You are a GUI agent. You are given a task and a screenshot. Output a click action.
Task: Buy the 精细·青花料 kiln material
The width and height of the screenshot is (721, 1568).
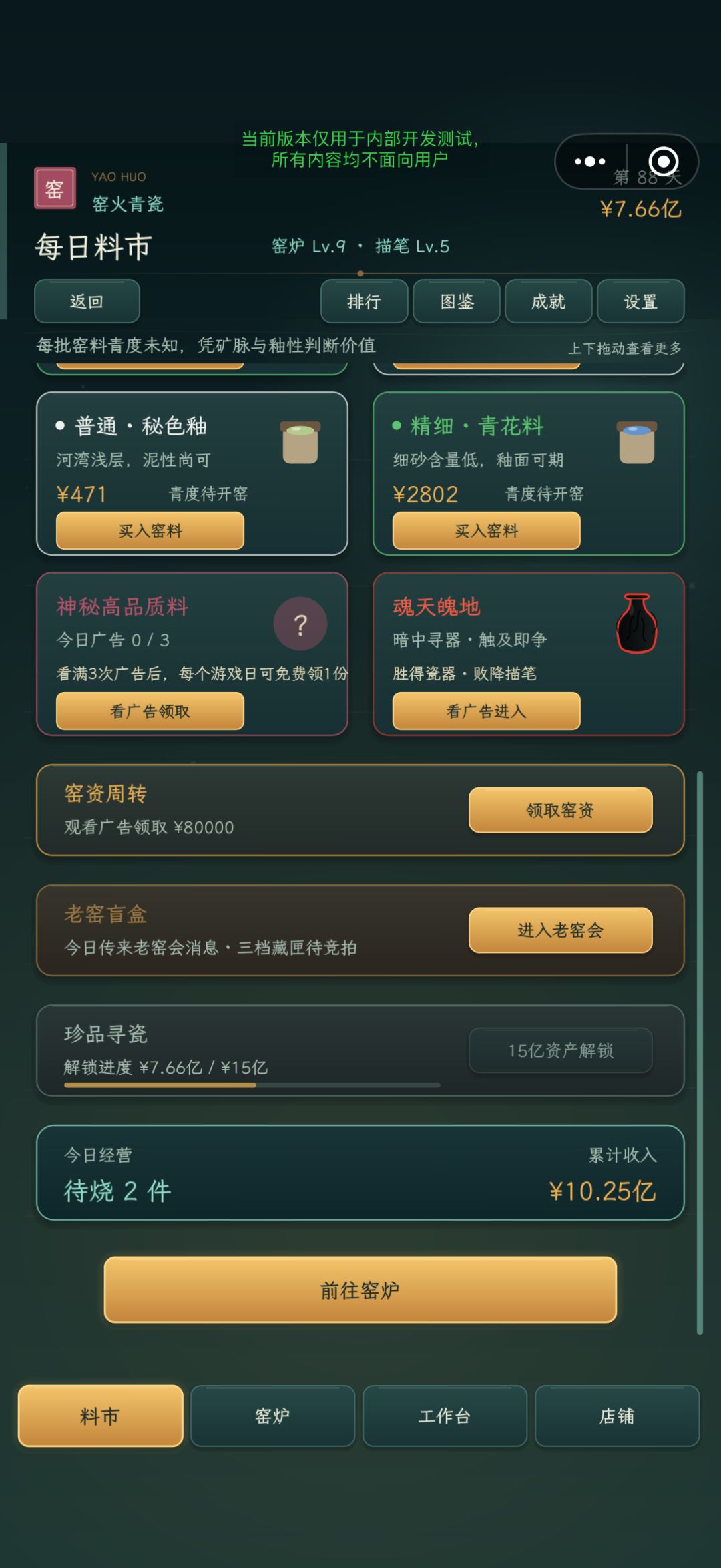487,531
